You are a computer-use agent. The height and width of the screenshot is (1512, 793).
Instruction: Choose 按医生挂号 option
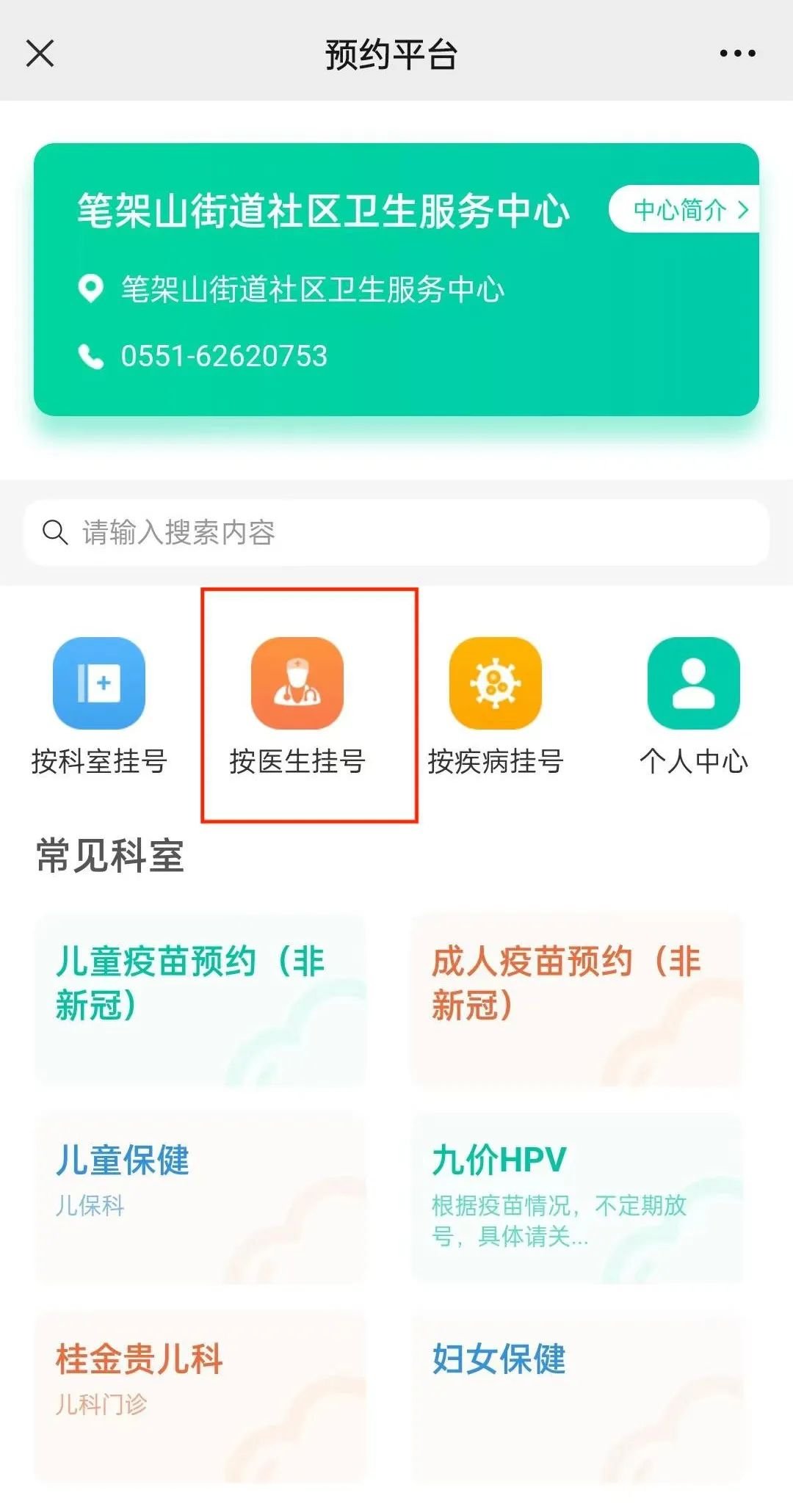297,706
